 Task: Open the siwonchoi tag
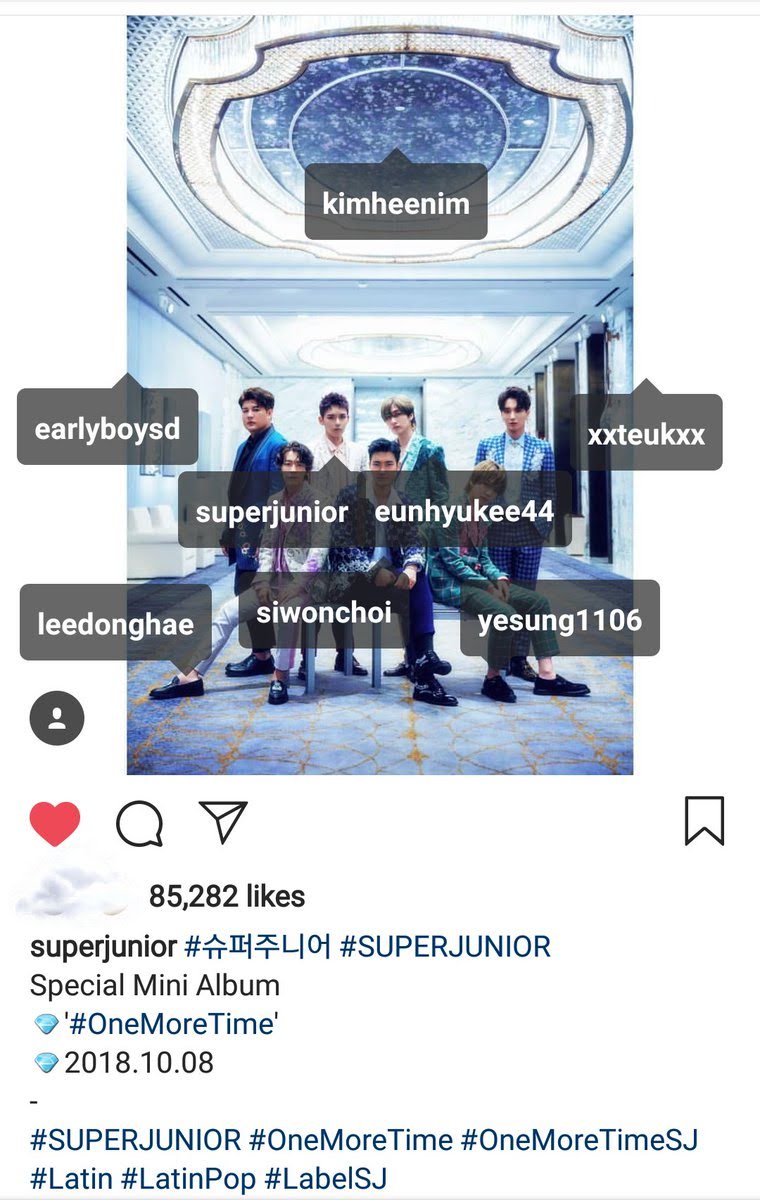tap(323, 612)
